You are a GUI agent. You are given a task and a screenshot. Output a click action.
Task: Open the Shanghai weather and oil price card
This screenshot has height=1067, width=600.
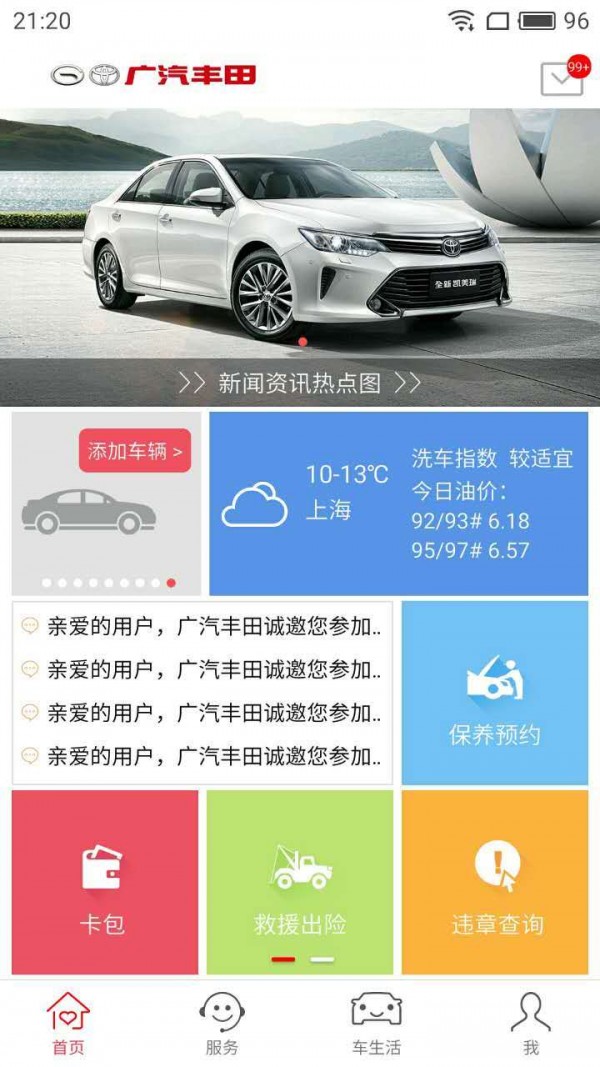(398, 504)
